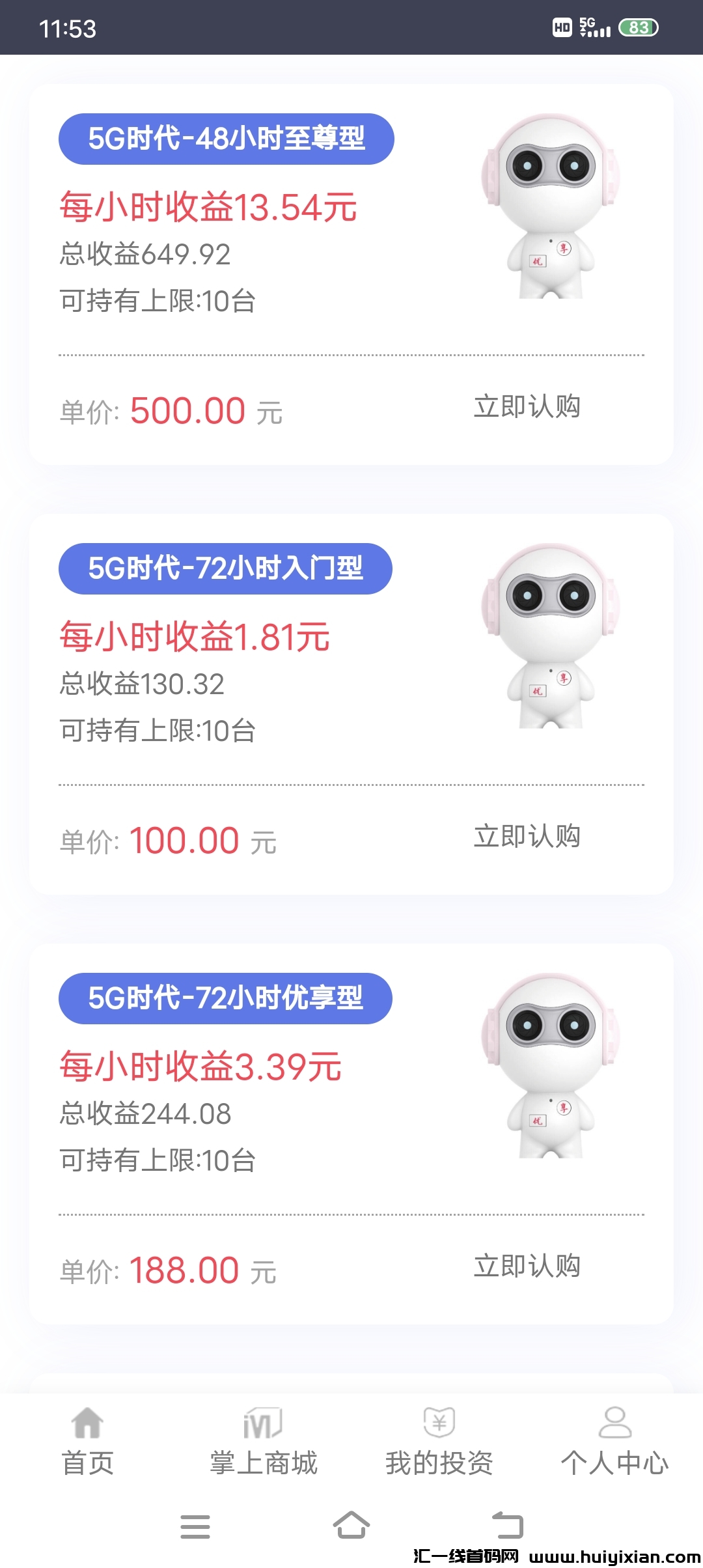Tap the system home button
Image resolution: width=703 pixels, height=1568 pixels.
351,1526
